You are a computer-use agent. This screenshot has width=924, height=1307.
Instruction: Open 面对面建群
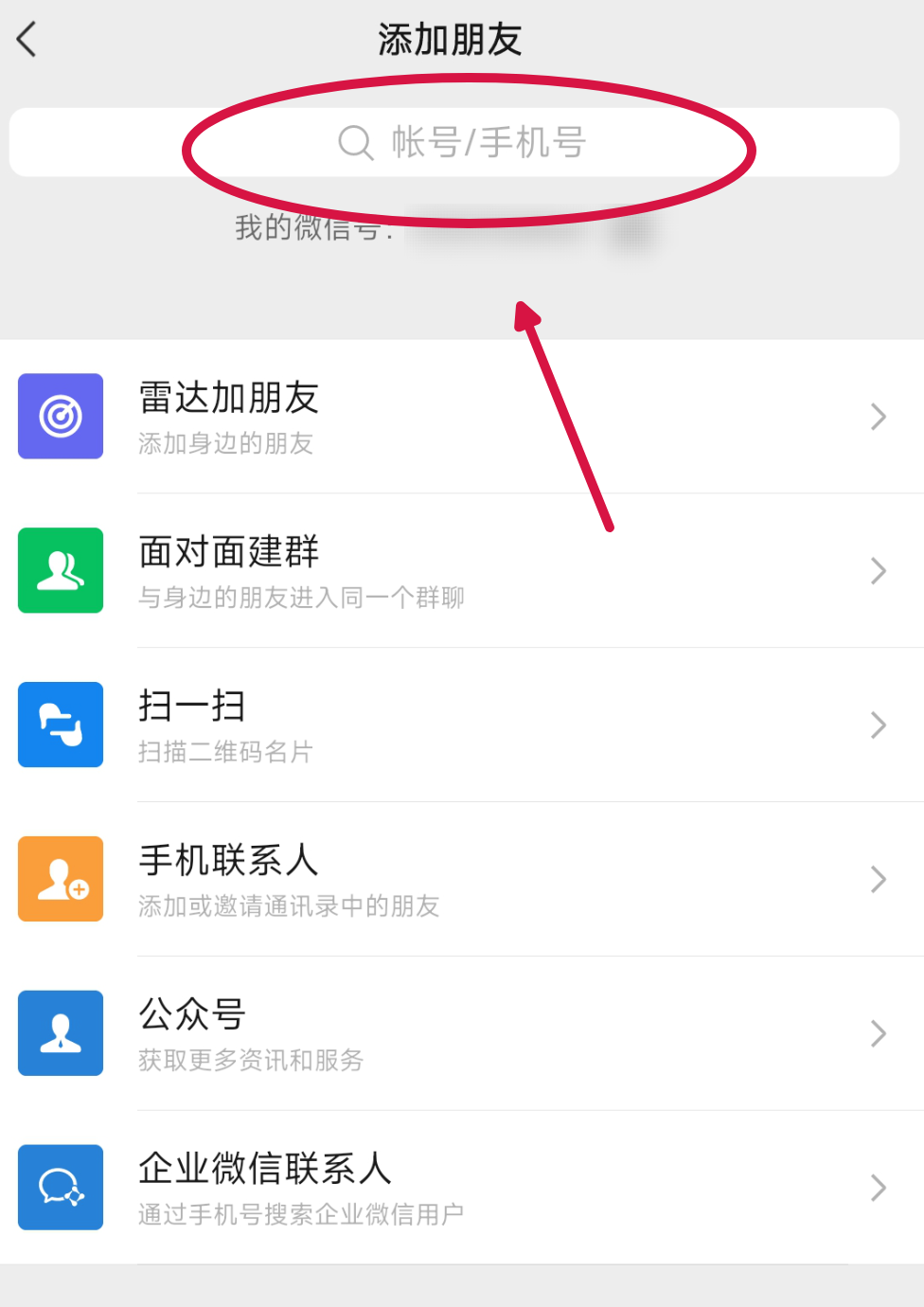(x=462, y=571)
